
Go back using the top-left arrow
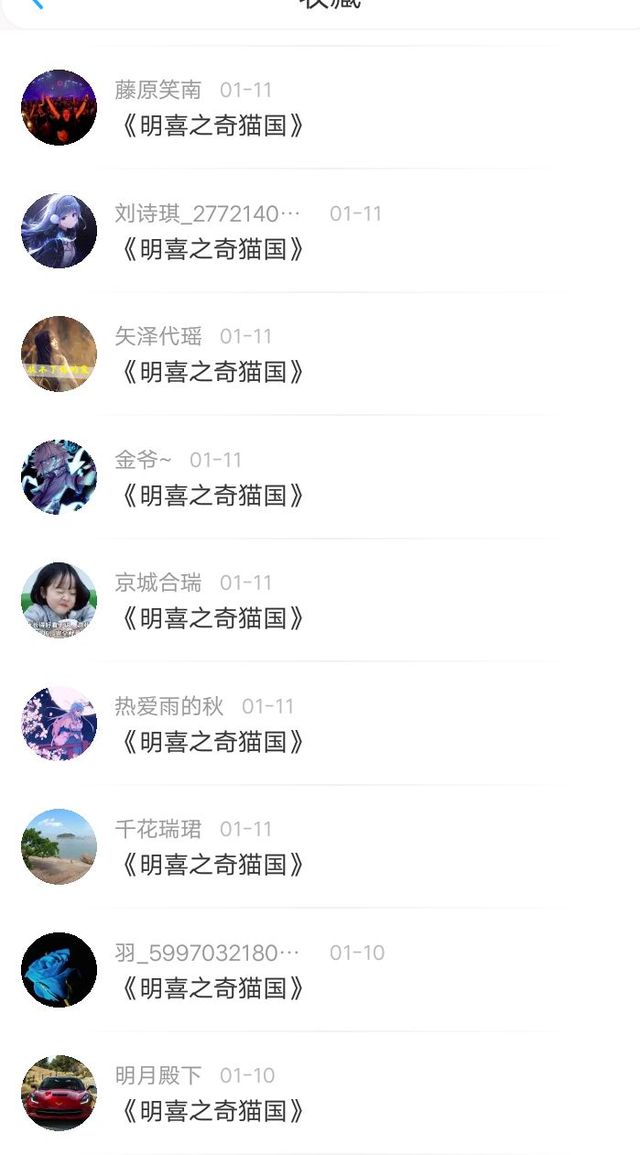(36, 4)
